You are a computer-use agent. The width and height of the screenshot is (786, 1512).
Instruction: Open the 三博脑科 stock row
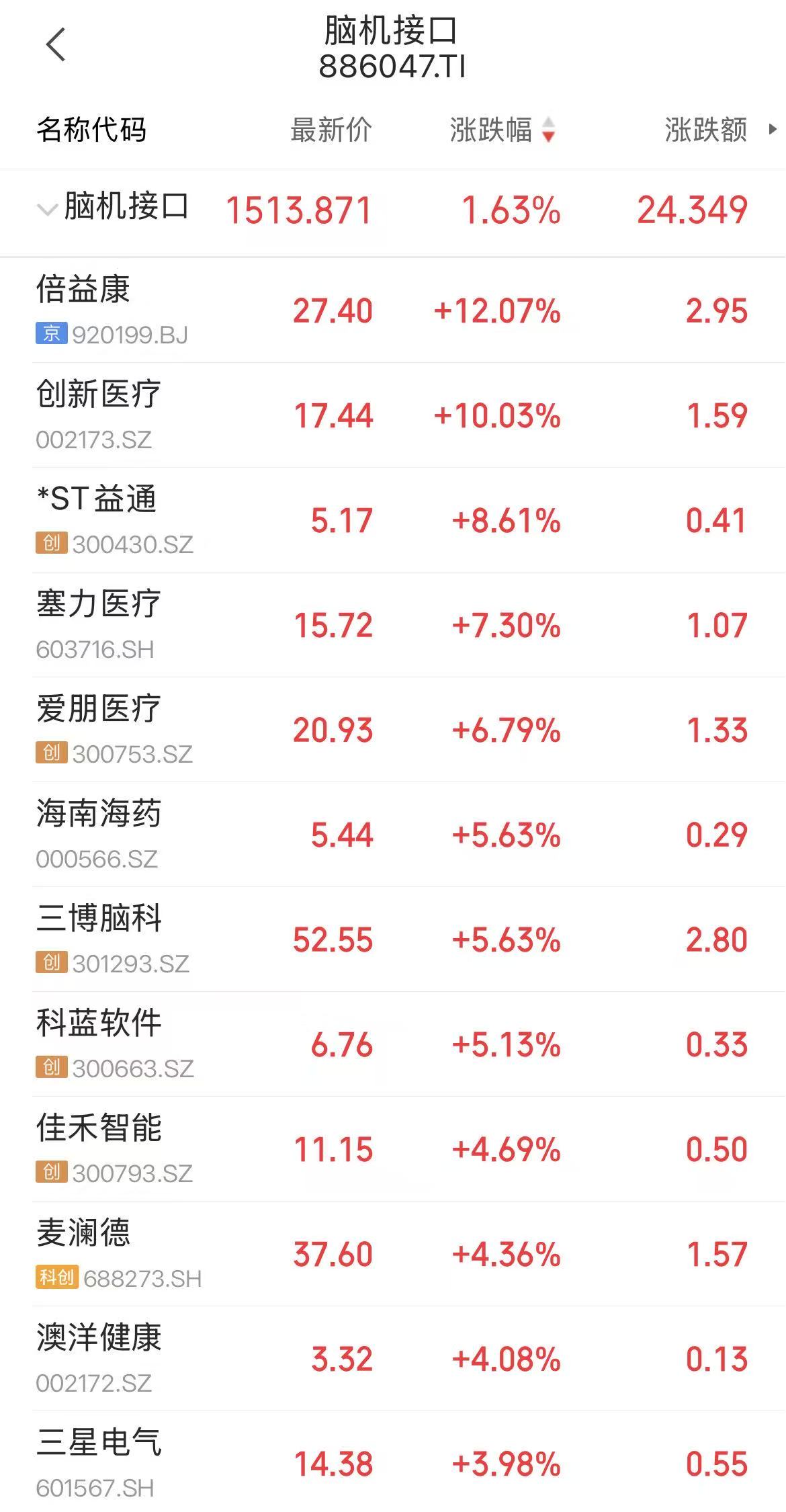tap(393, 939)
